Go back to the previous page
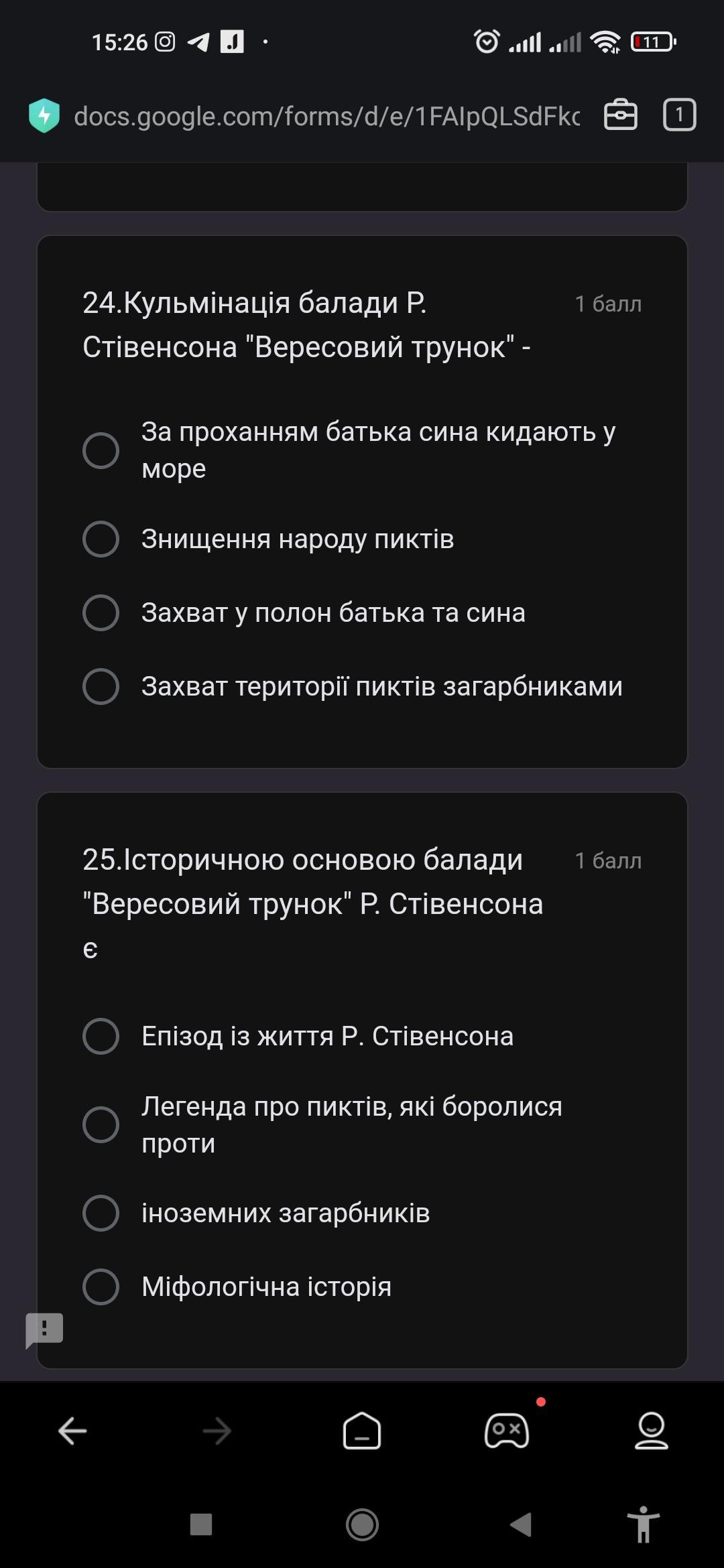The width and height of the screenshot is (724, 1568). click(x=72, y=1431)
